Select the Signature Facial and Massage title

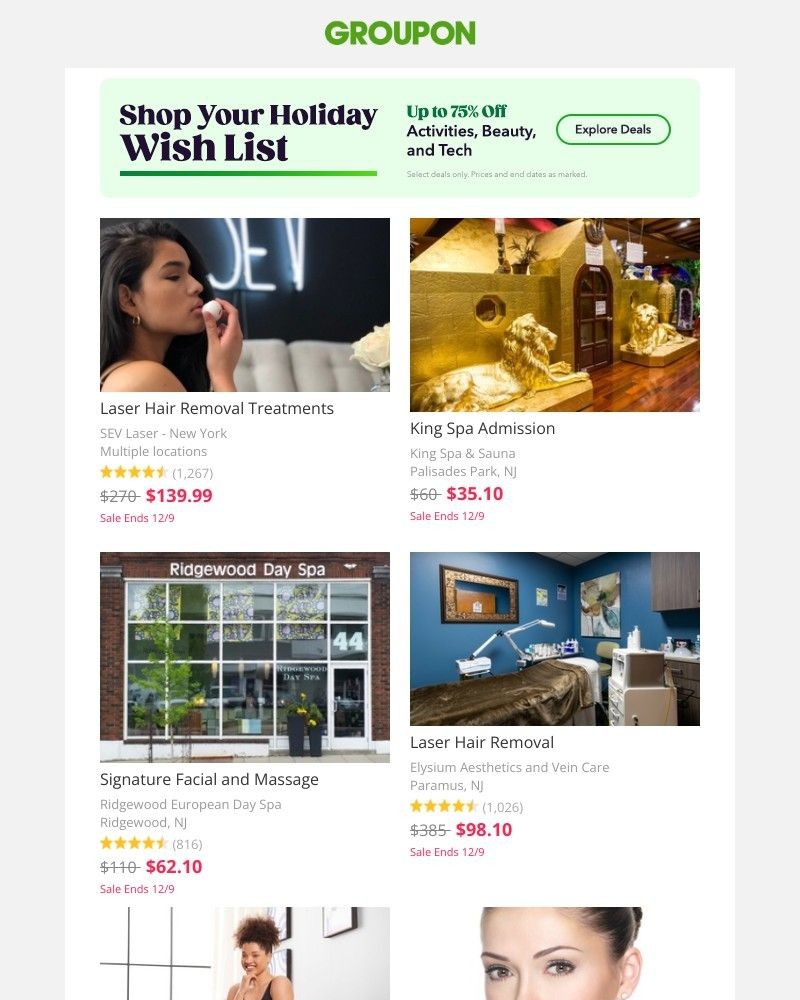(209, 779)
